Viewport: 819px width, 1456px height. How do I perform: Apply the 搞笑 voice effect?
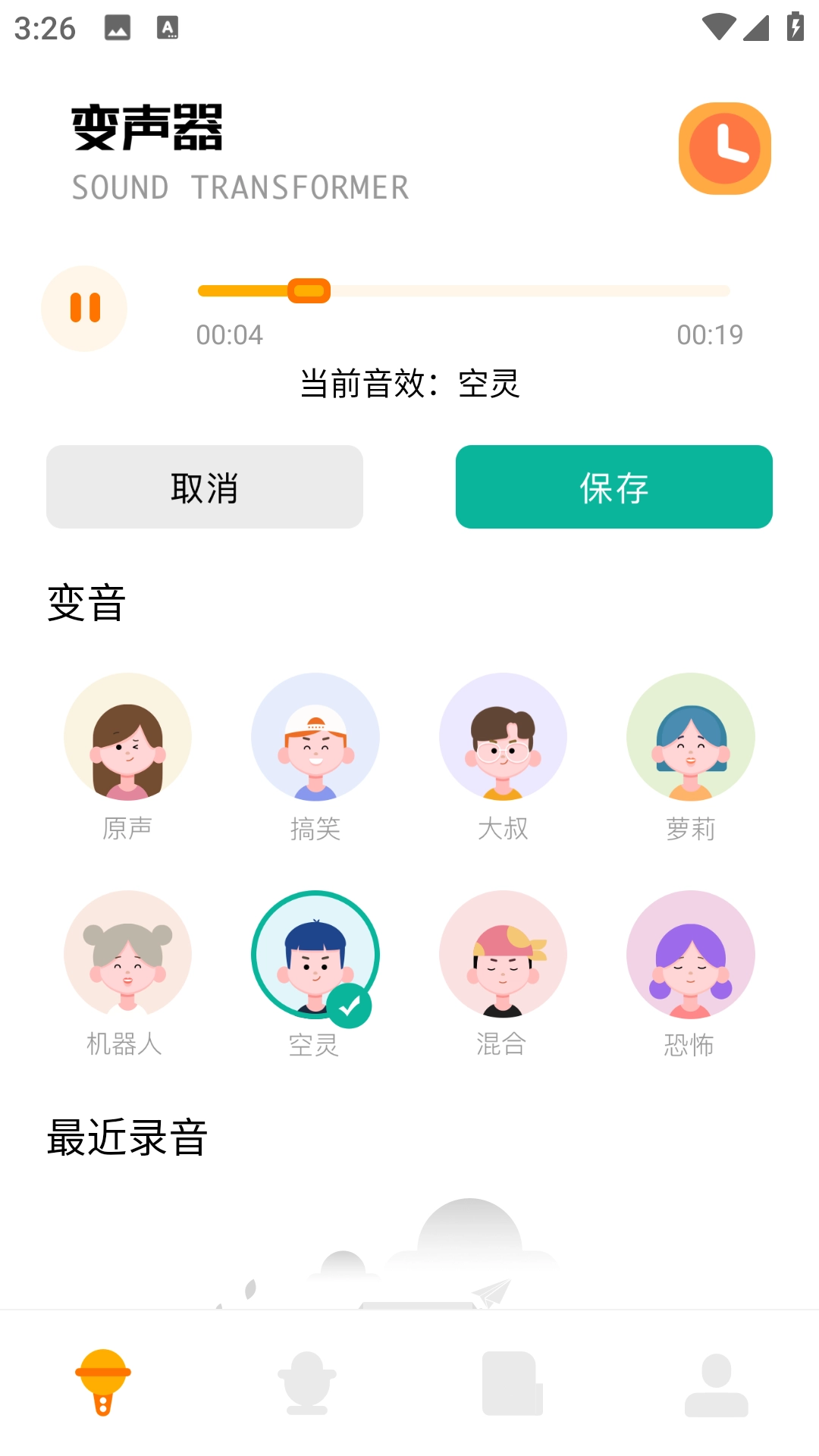[315, 737]
